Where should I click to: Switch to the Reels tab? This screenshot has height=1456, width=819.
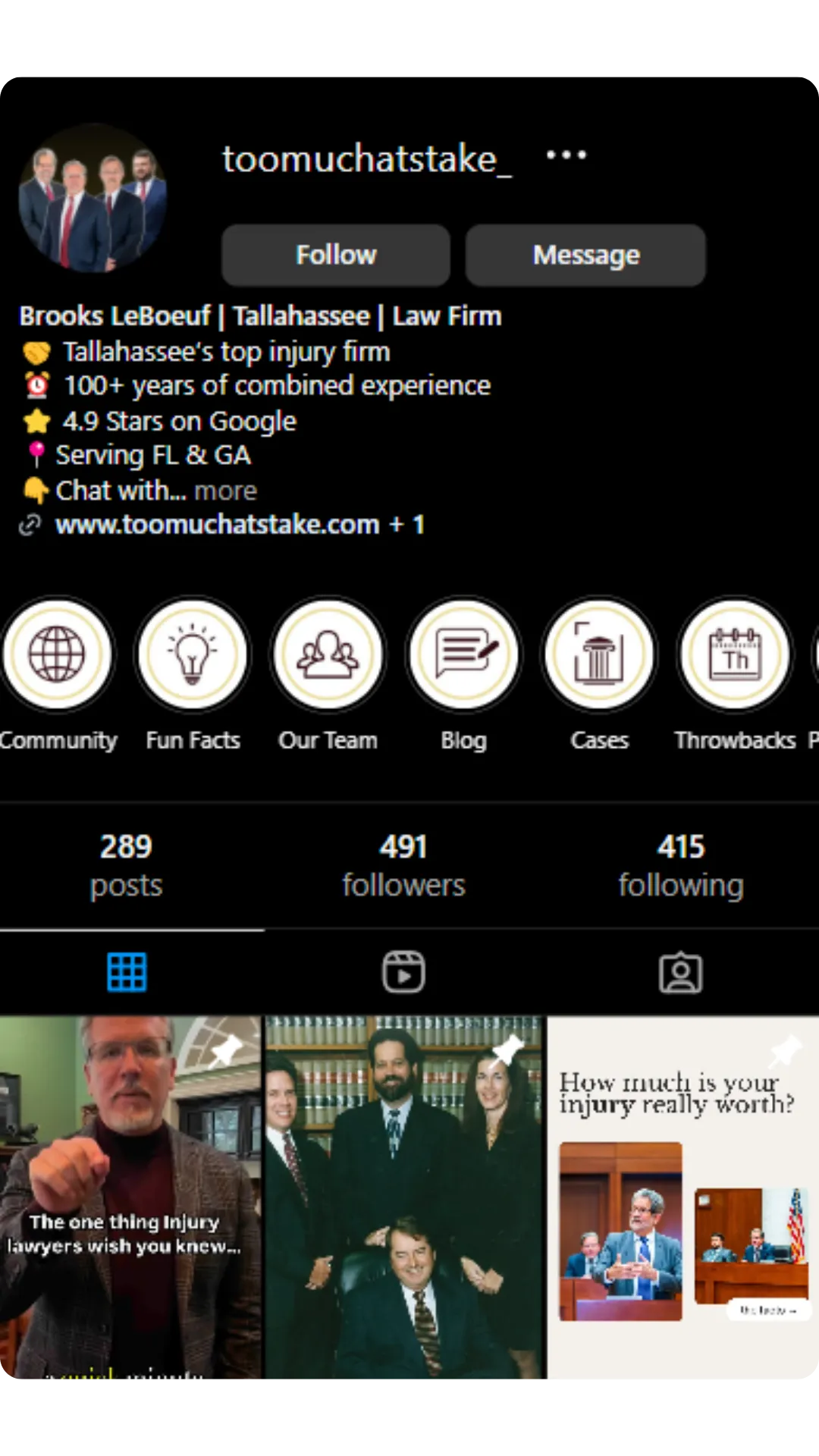click(x=403, y=972)
